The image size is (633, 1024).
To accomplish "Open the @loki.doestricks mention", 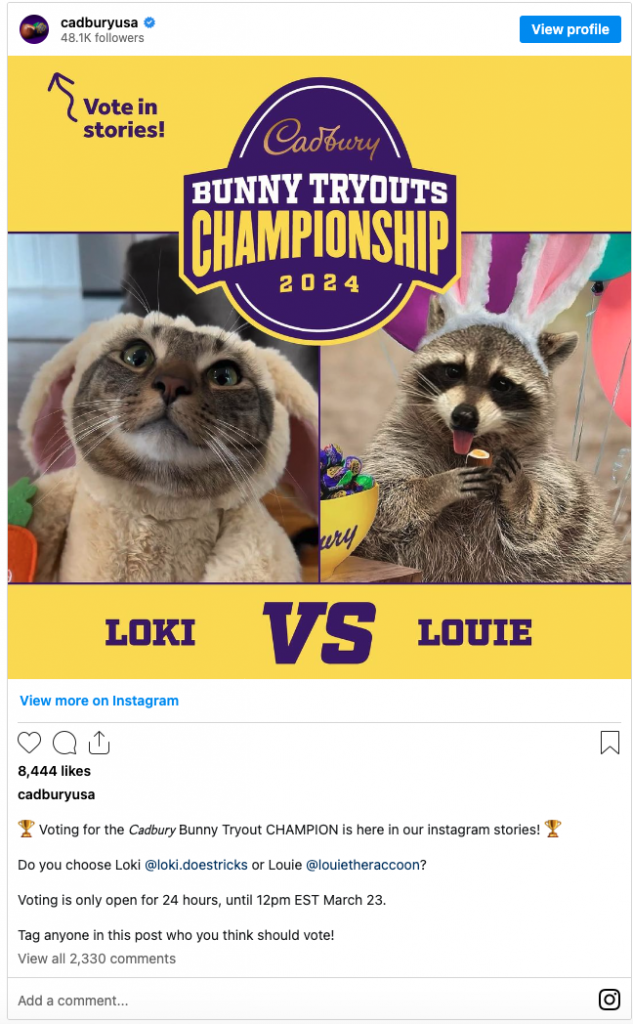I will (x=195, y=864).
